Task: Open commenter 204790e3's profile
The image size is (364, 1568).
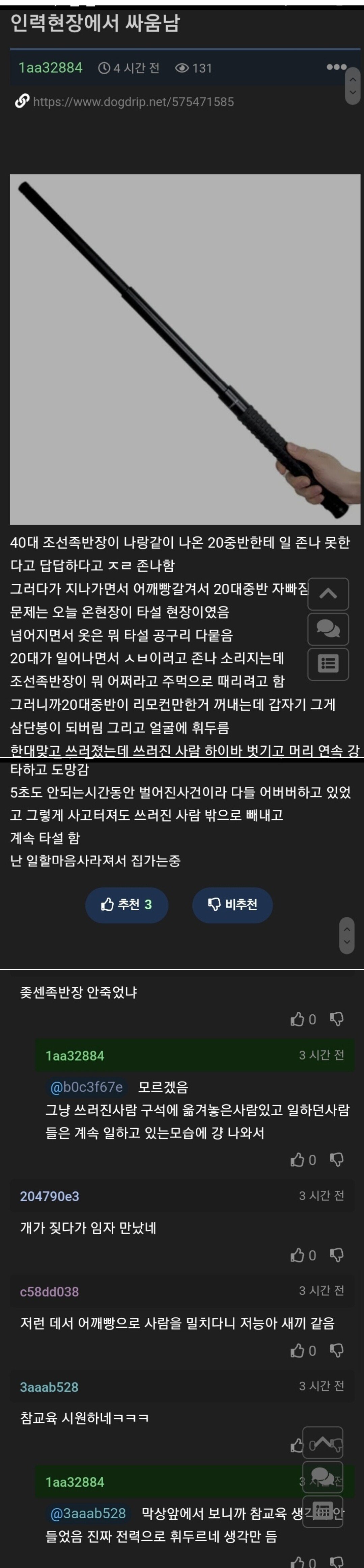Action: coord(49,1196)
